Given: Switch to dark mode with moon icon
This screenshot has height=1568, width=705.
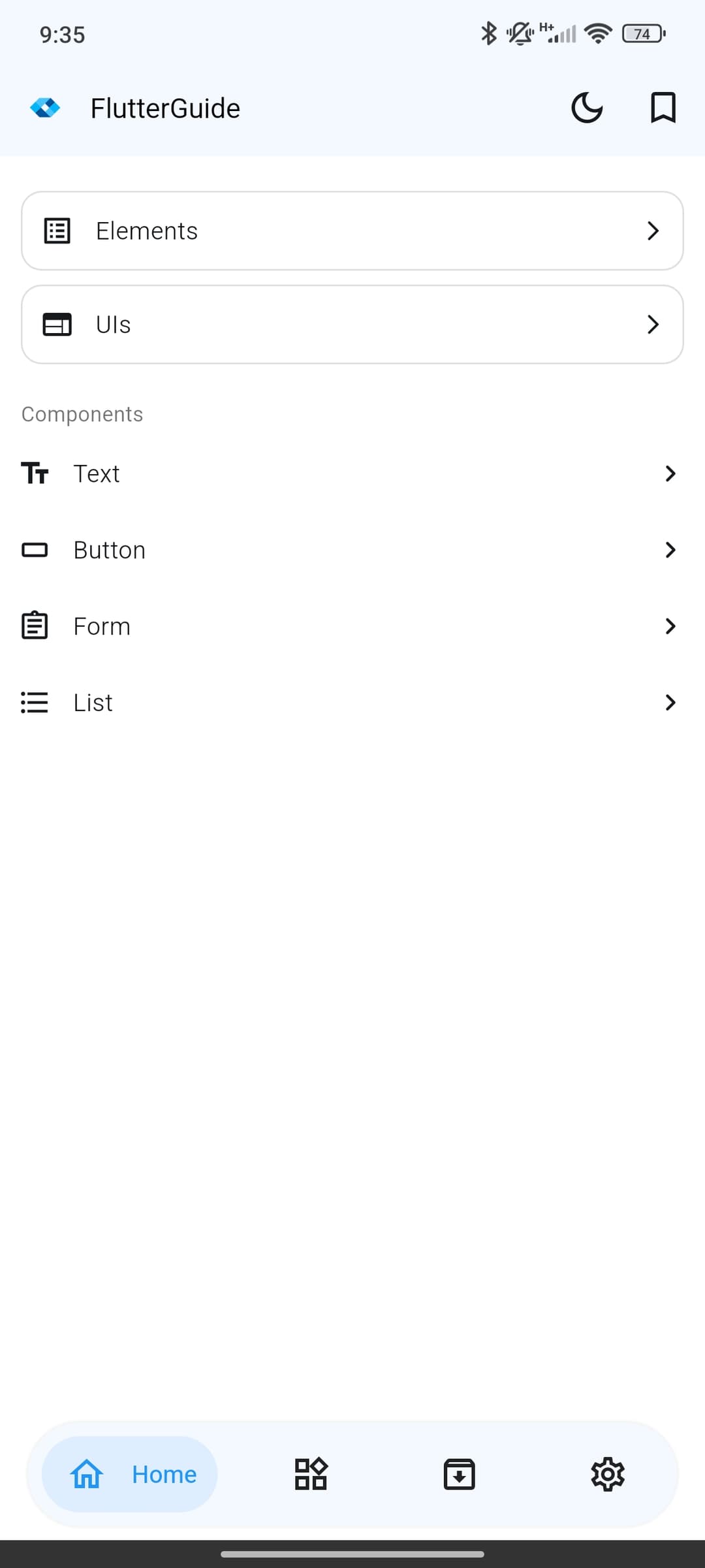Looking at the screenshot, I should click(x=587, y=108).
